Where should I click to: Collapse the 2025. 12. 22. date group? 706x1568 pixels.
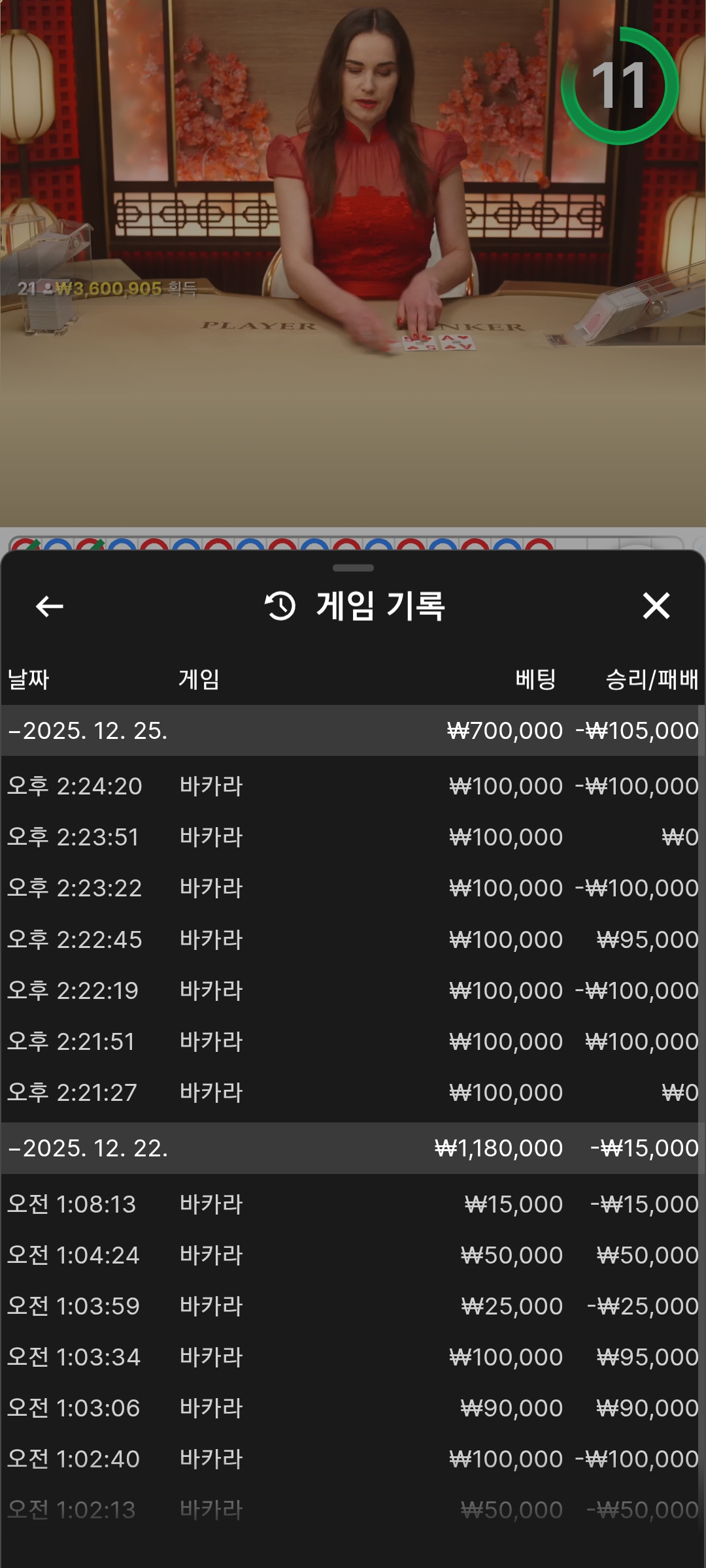point(88,1148)
